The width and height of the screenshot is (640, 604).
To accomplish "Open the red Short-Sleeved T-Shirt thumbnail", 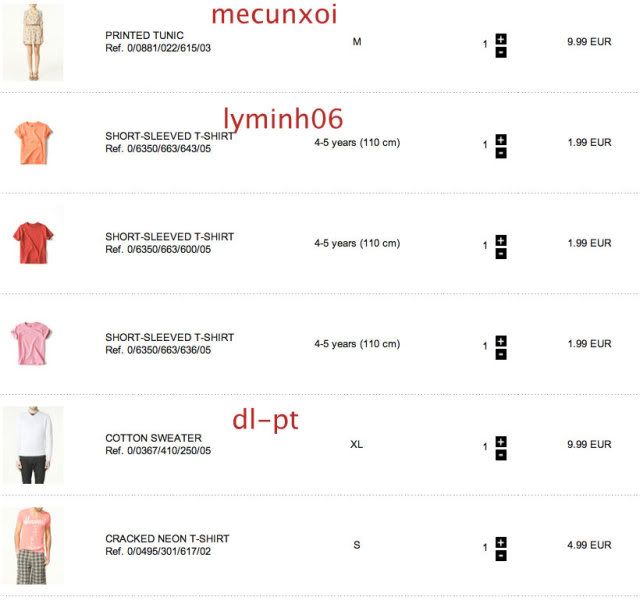I will (x=33, y=243).
